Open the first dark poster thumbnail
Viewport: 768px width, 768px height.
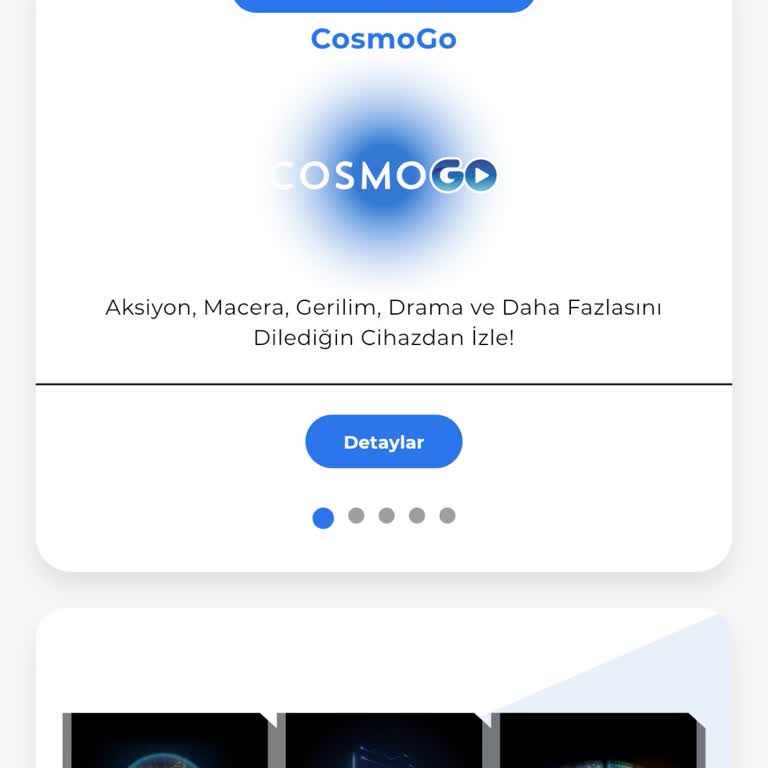[170, 741]
